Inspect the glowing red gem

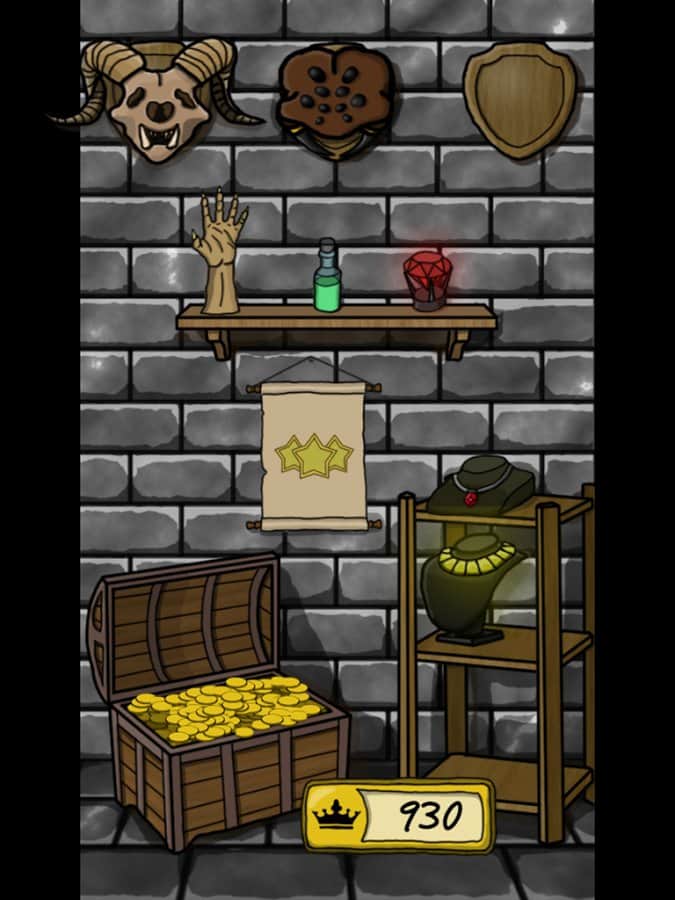coord(426,279)
